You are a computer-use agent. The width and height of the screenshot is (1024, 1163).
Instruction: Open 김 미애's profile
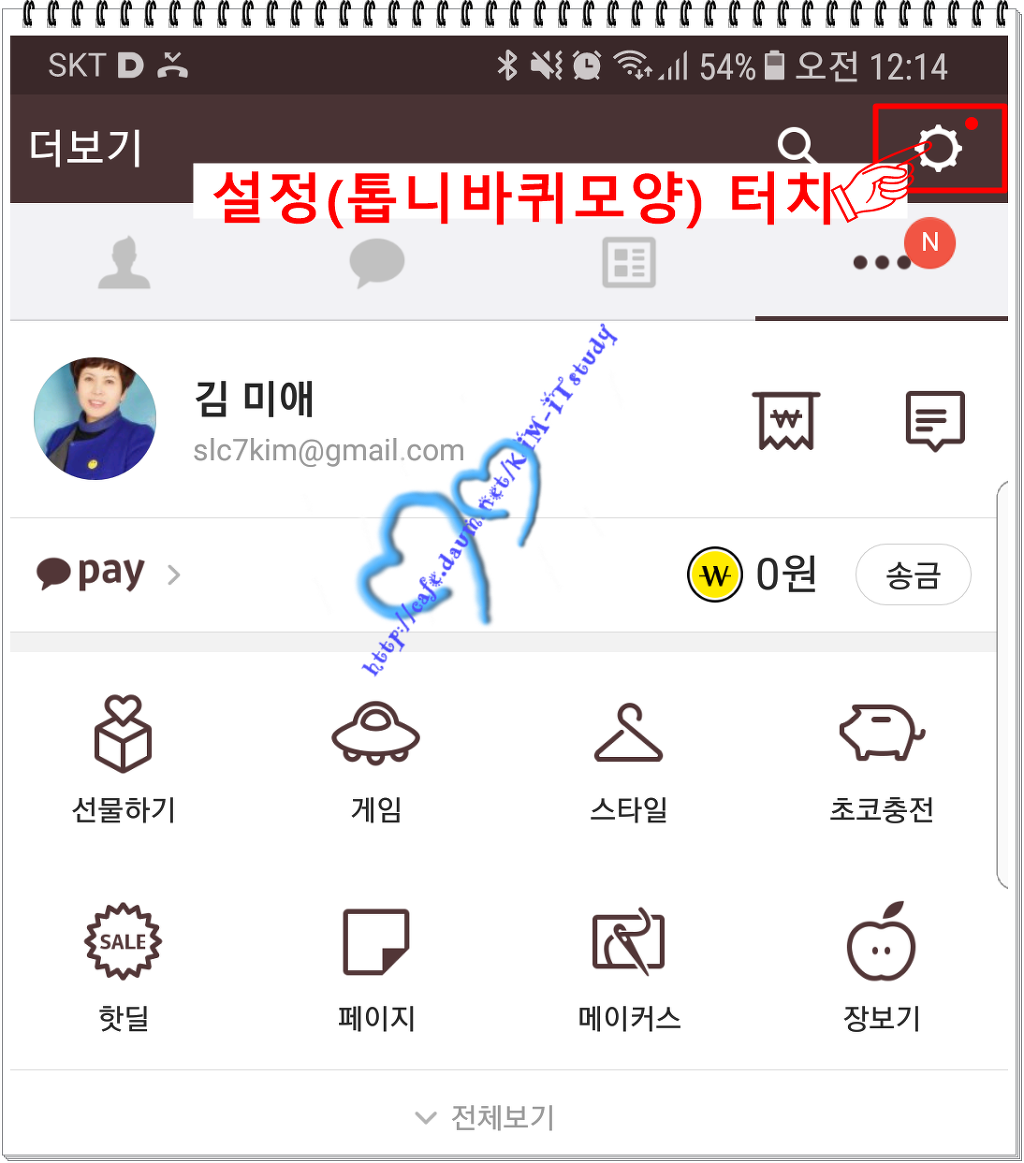point(96,418)
